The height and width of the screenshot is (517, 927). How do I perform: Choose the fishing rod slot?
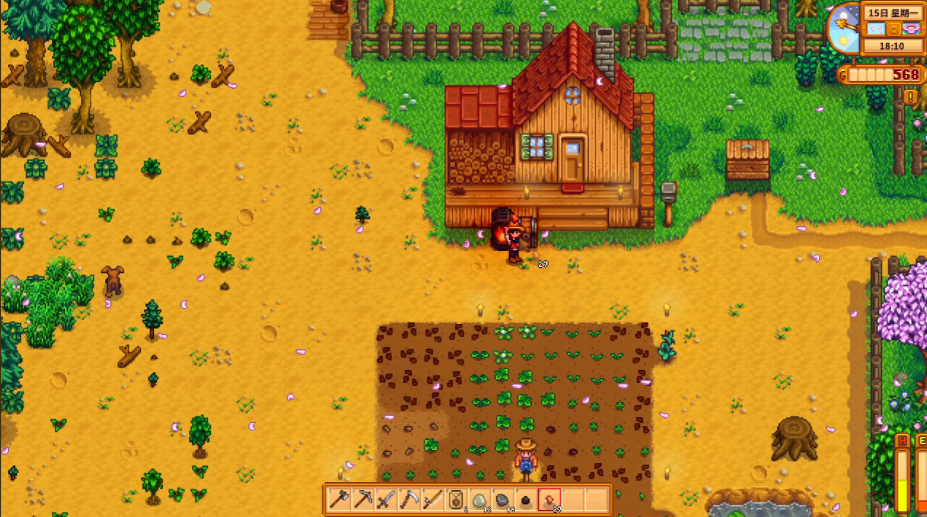pos(433,499)
